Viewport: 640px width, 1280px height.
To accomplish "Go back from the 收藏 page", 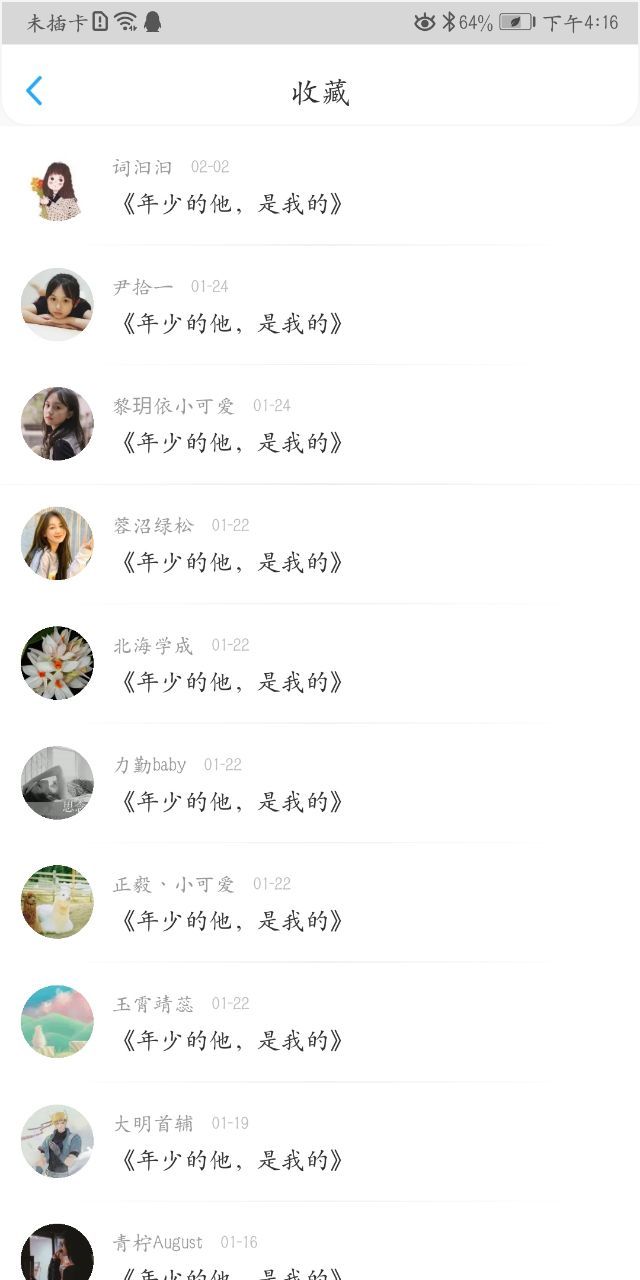I will pos(34,91).
